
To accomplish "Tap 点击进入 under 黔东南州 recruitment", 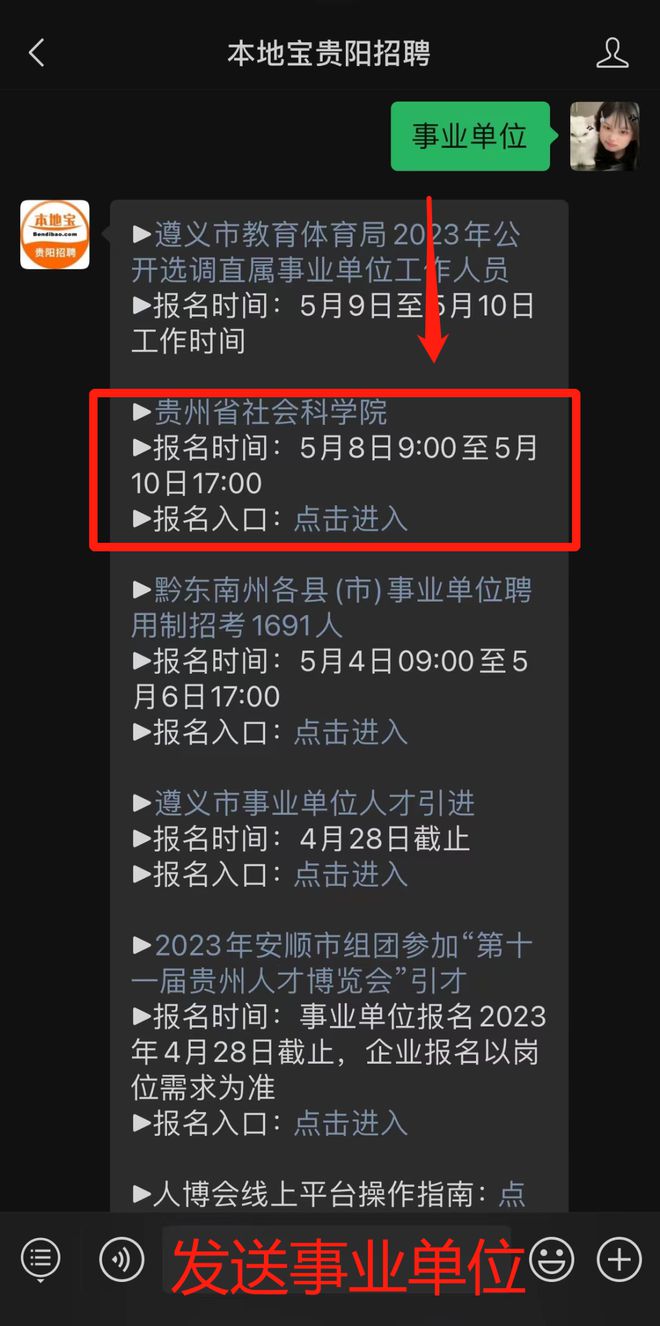I will coord(350,732).
